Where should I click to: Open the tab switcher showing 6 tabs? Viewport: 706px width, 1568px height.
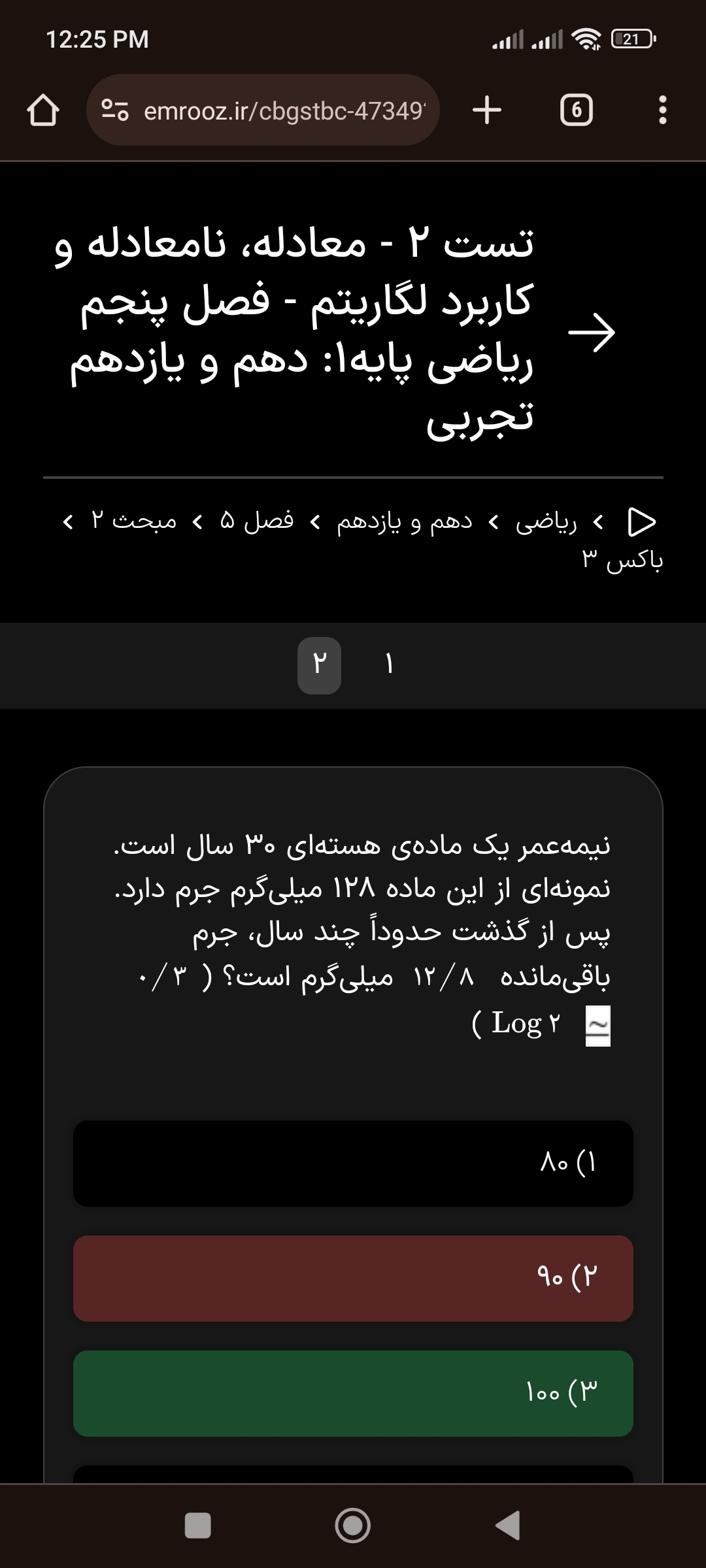[576, 110]
